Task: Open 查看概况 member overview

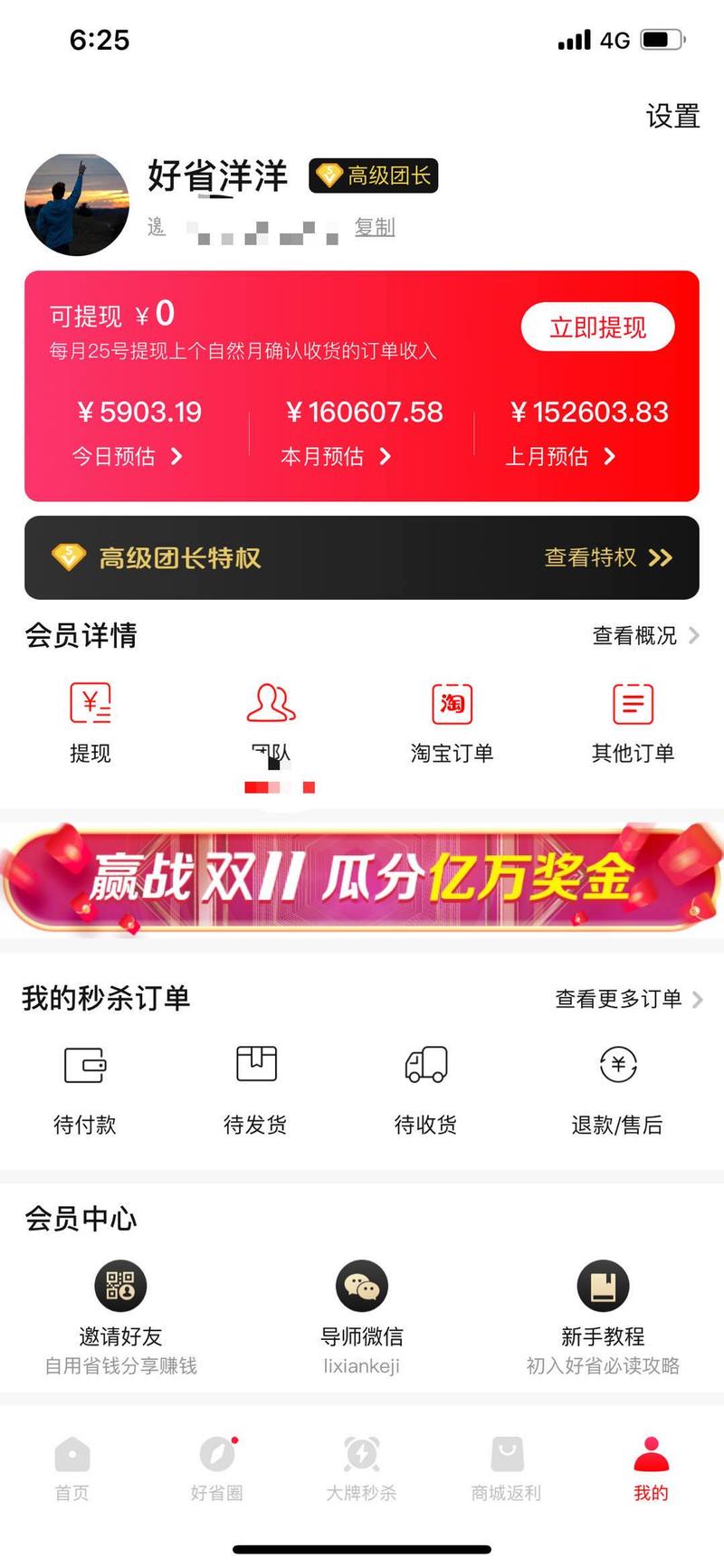Action: (633, 636)
